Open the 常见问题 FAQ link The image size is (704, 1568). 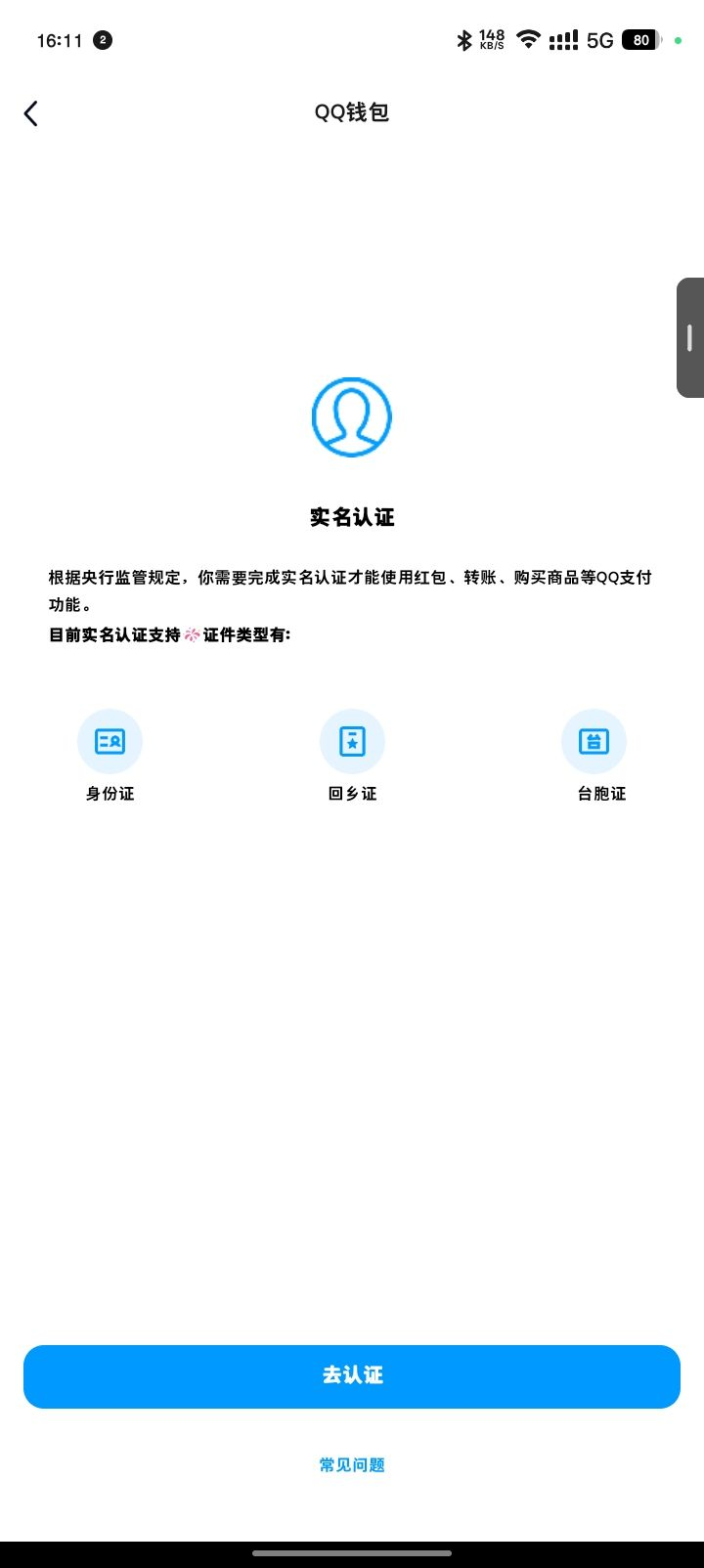point(351,1464)
